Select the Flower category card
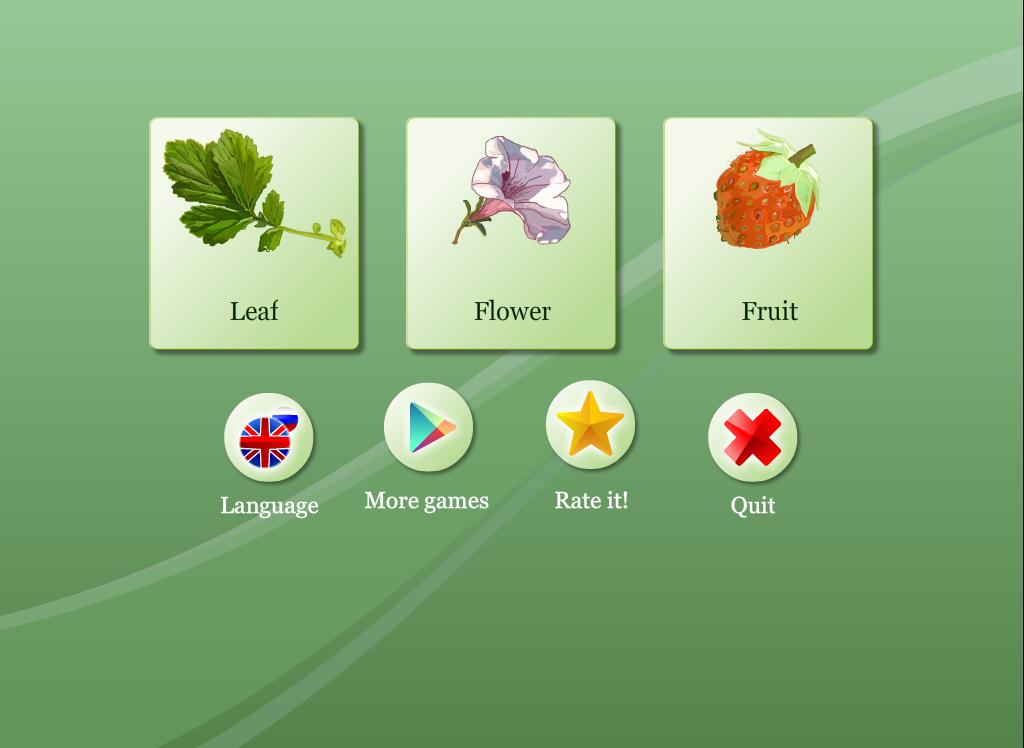The image size is (1024, 748). (511, 234)
